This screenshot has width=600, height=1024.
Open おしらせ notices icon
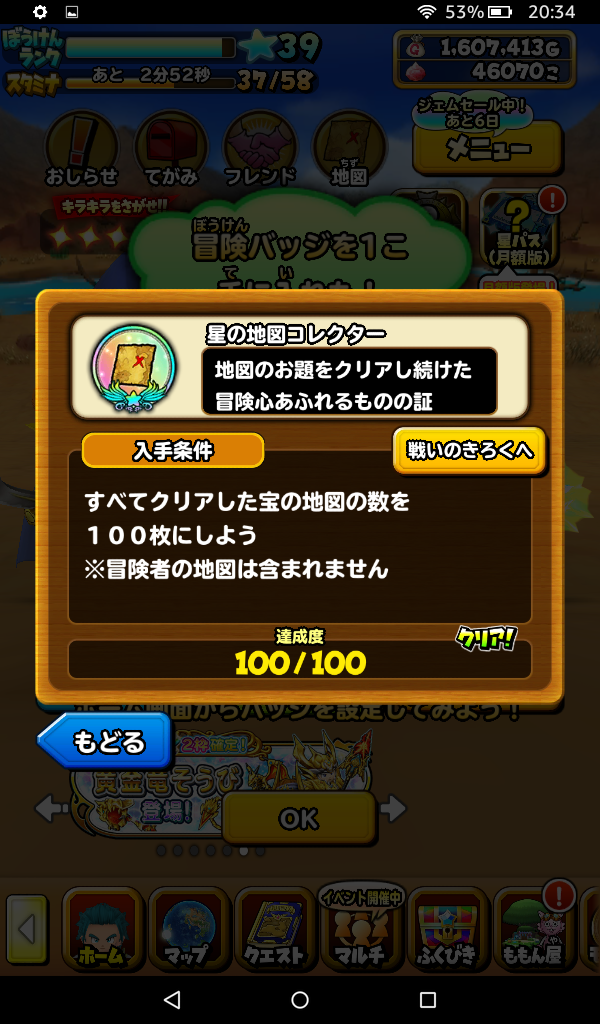coord(81,148)
